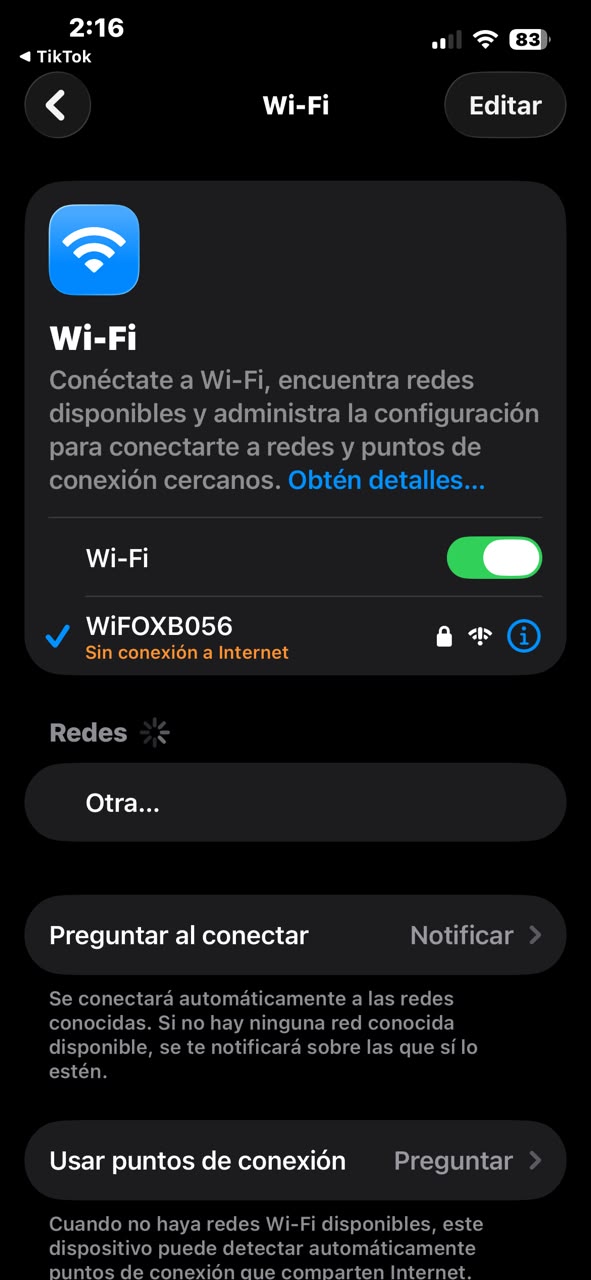Select the connected WiFOXB056 network row

click(295, 636)
